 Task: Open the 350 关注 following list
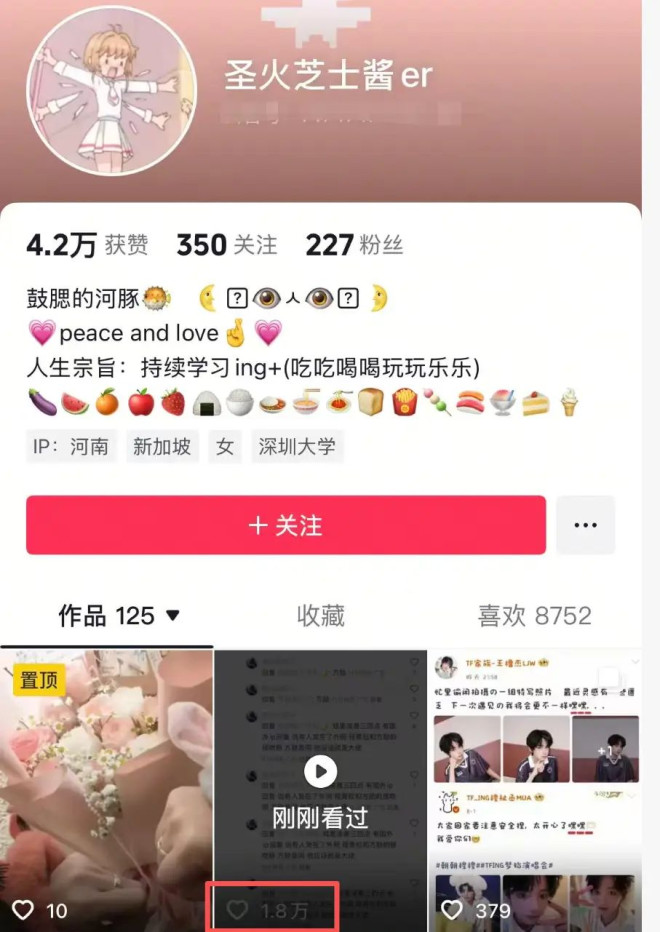pyautogui.click(x=226, y=244)
